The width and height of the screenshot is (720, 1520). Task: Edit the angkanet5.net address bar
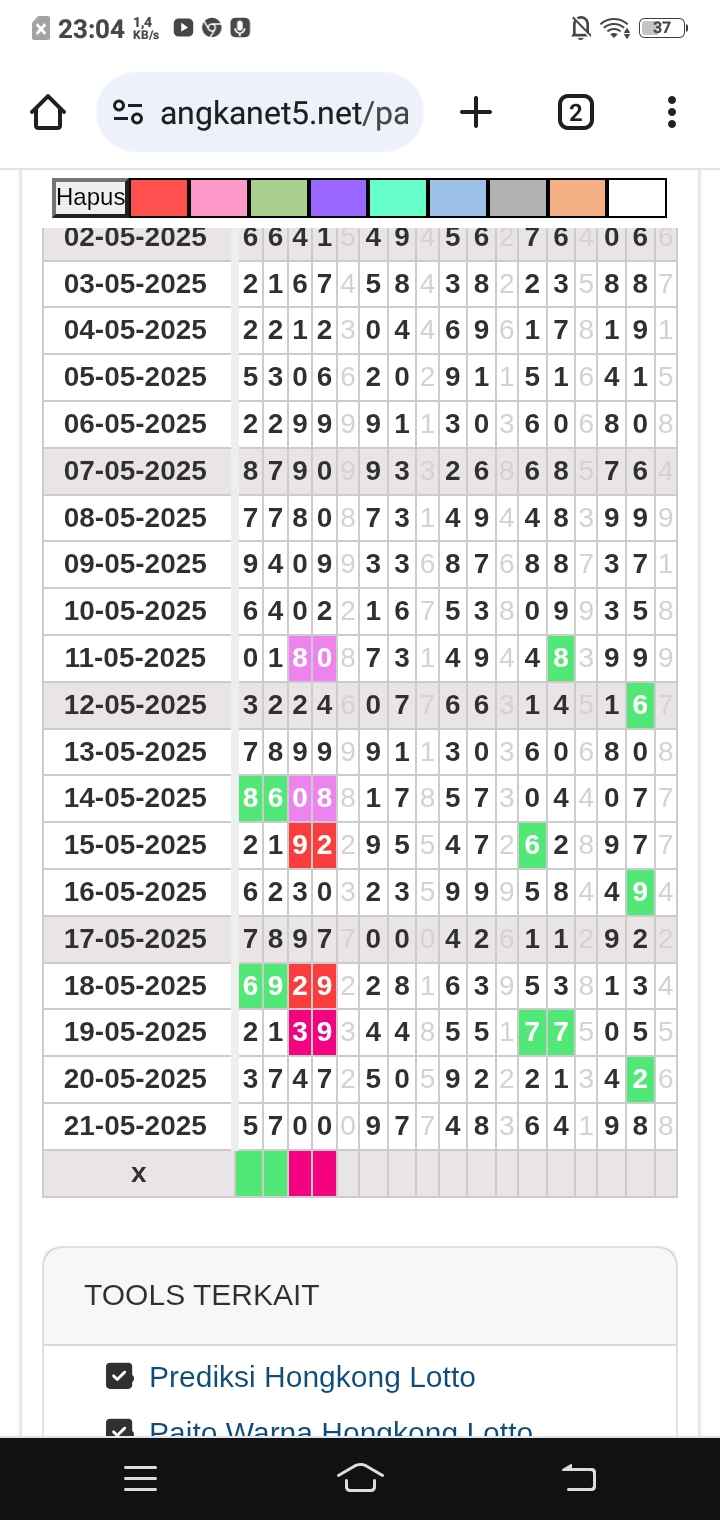[x=260, y=112]
